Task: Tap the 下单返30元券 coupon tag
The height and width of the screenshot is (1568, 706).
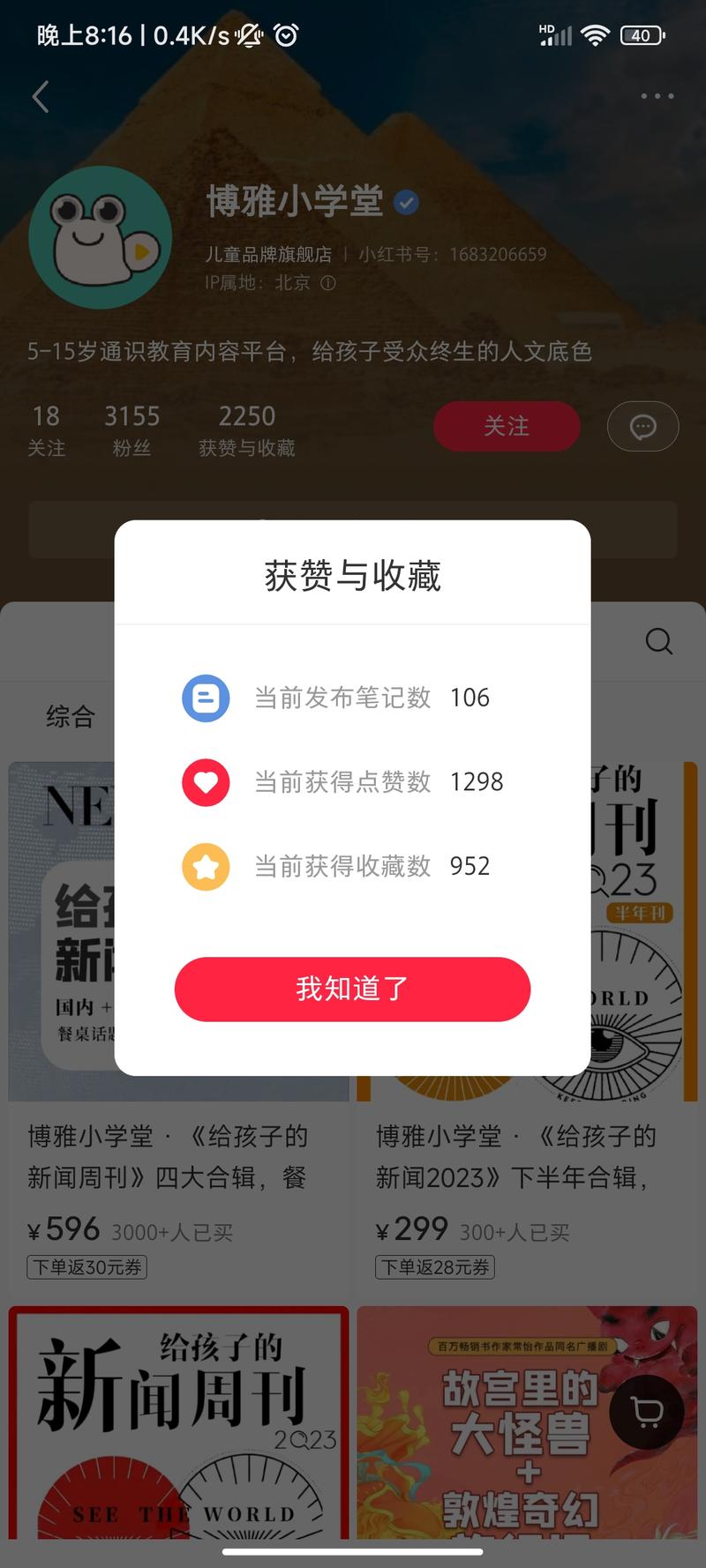Action: coord(86,1267)
